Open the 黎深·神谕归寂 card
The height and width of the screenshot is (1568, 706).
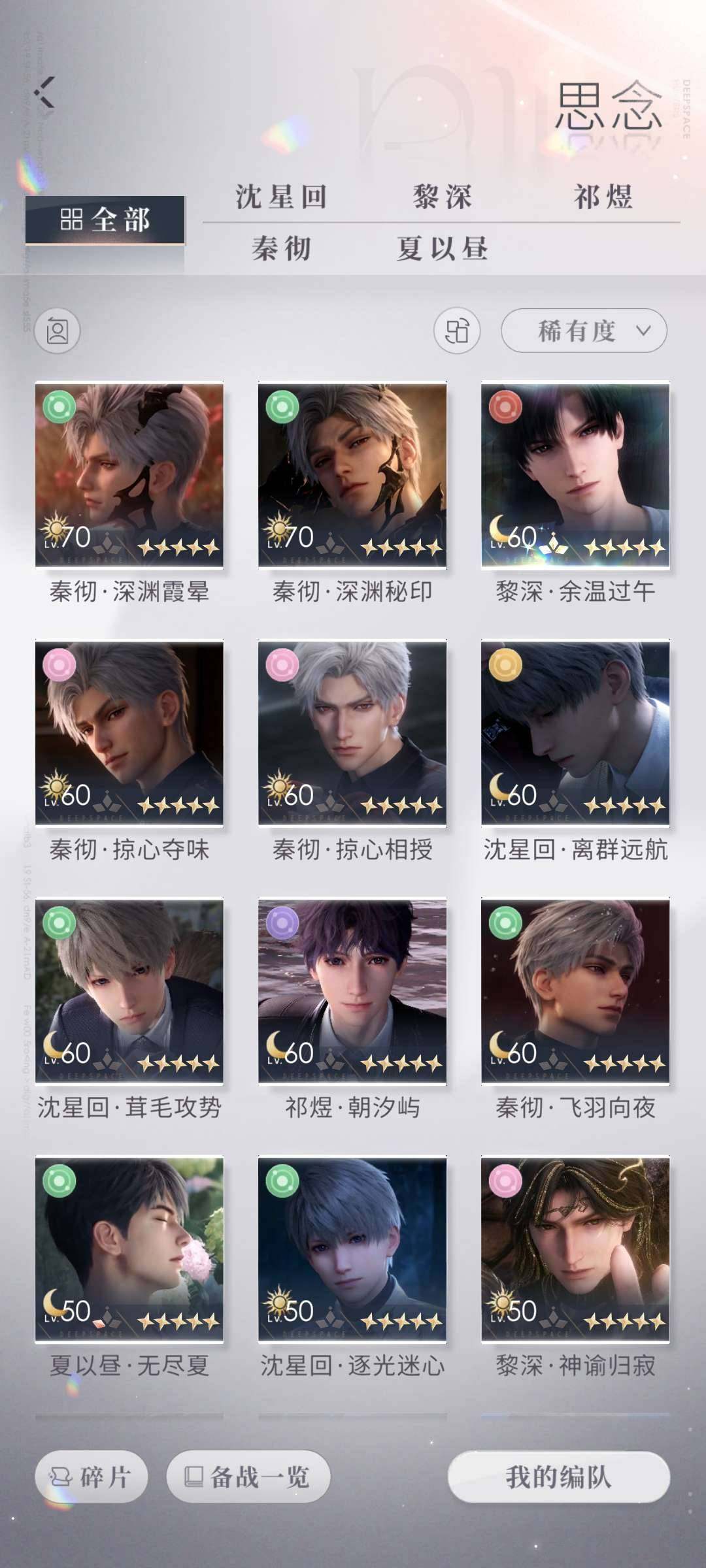[575, 1249]
